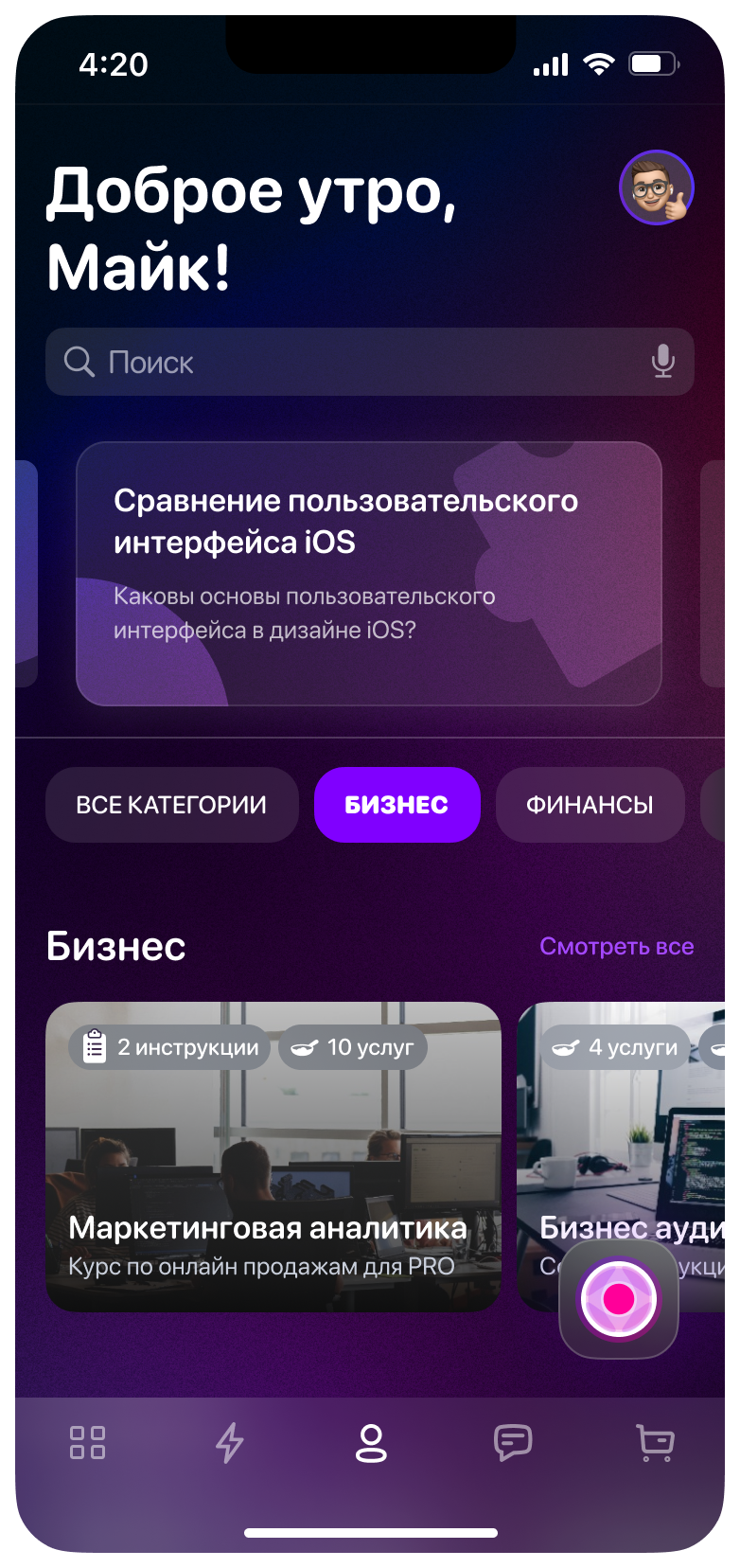740x1568 pixels.
Task: Open the lightning bolt tab
Action: coord(229,1443)
